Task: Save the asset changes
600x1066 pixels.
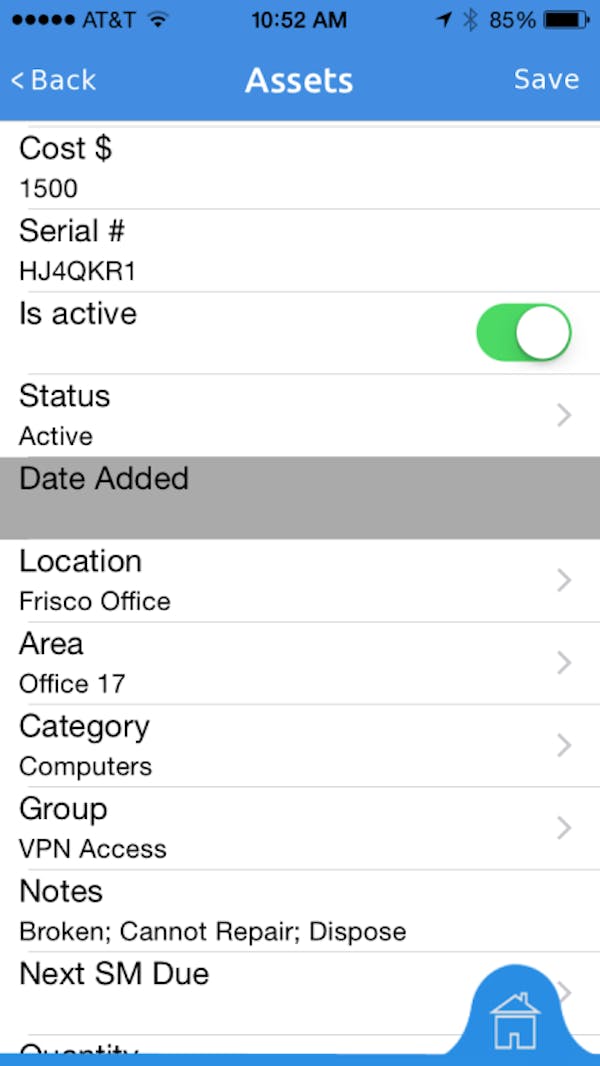Action: point(546,80)
